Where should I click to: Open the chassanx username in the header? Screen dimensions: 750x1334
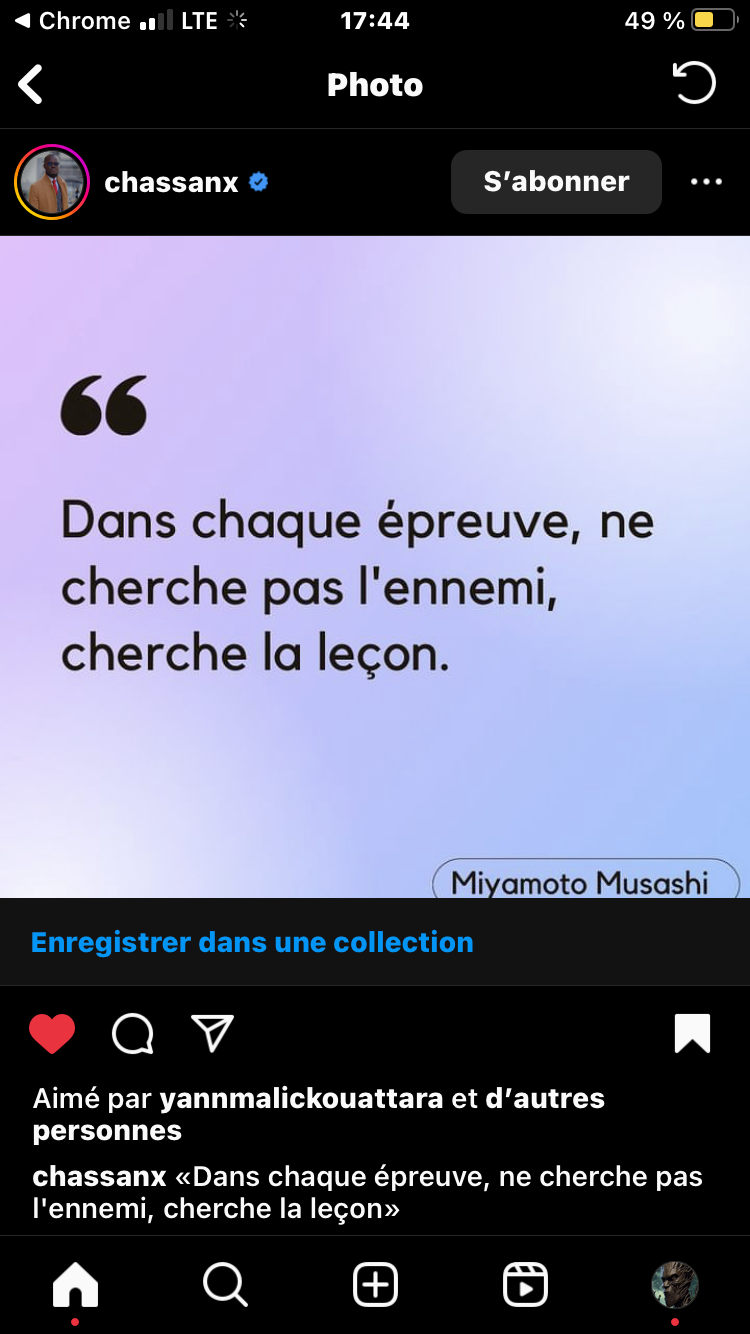171,182
